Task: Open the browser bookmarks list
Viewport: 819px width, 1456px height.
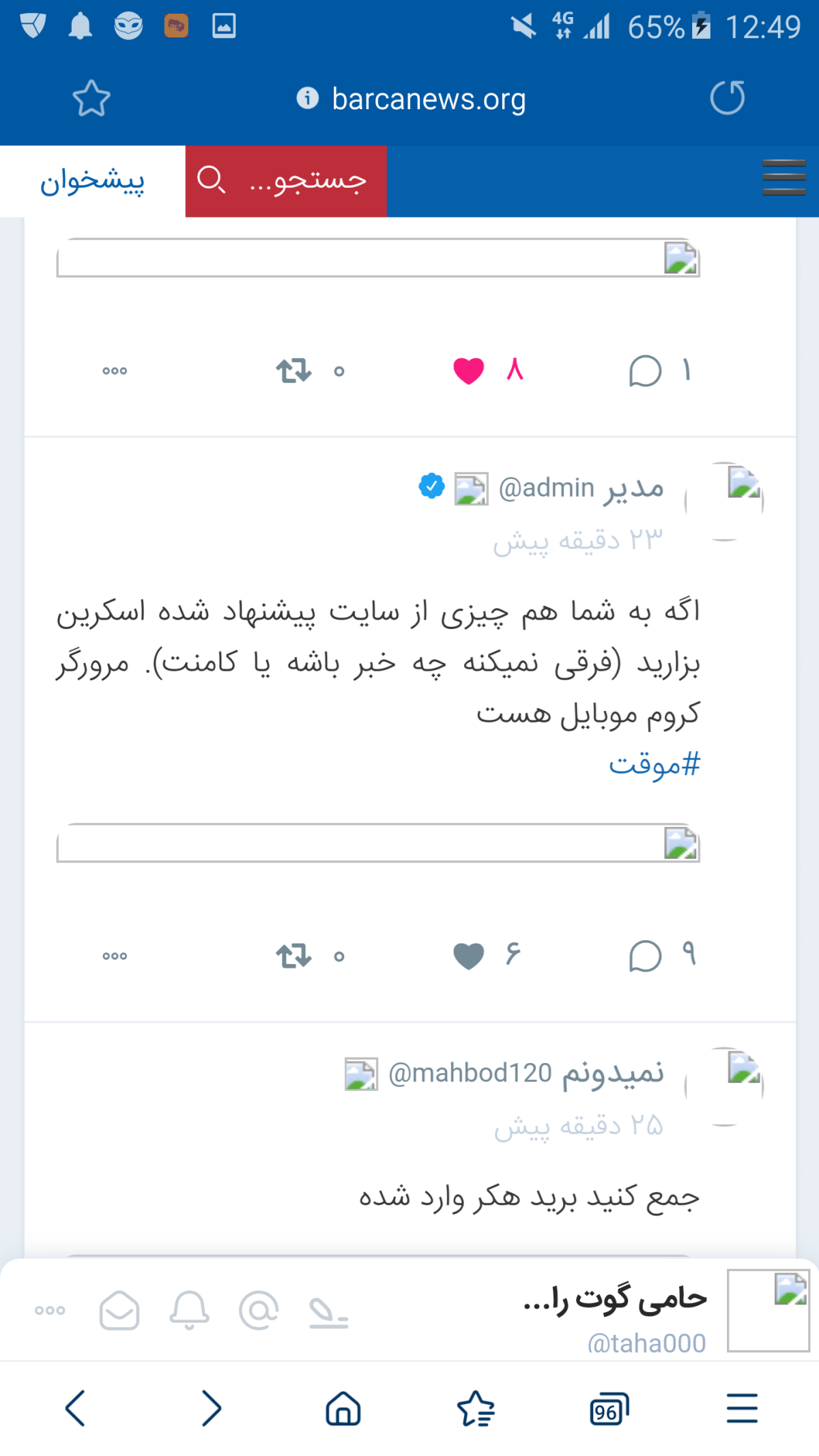Action: coord(476,1409)
